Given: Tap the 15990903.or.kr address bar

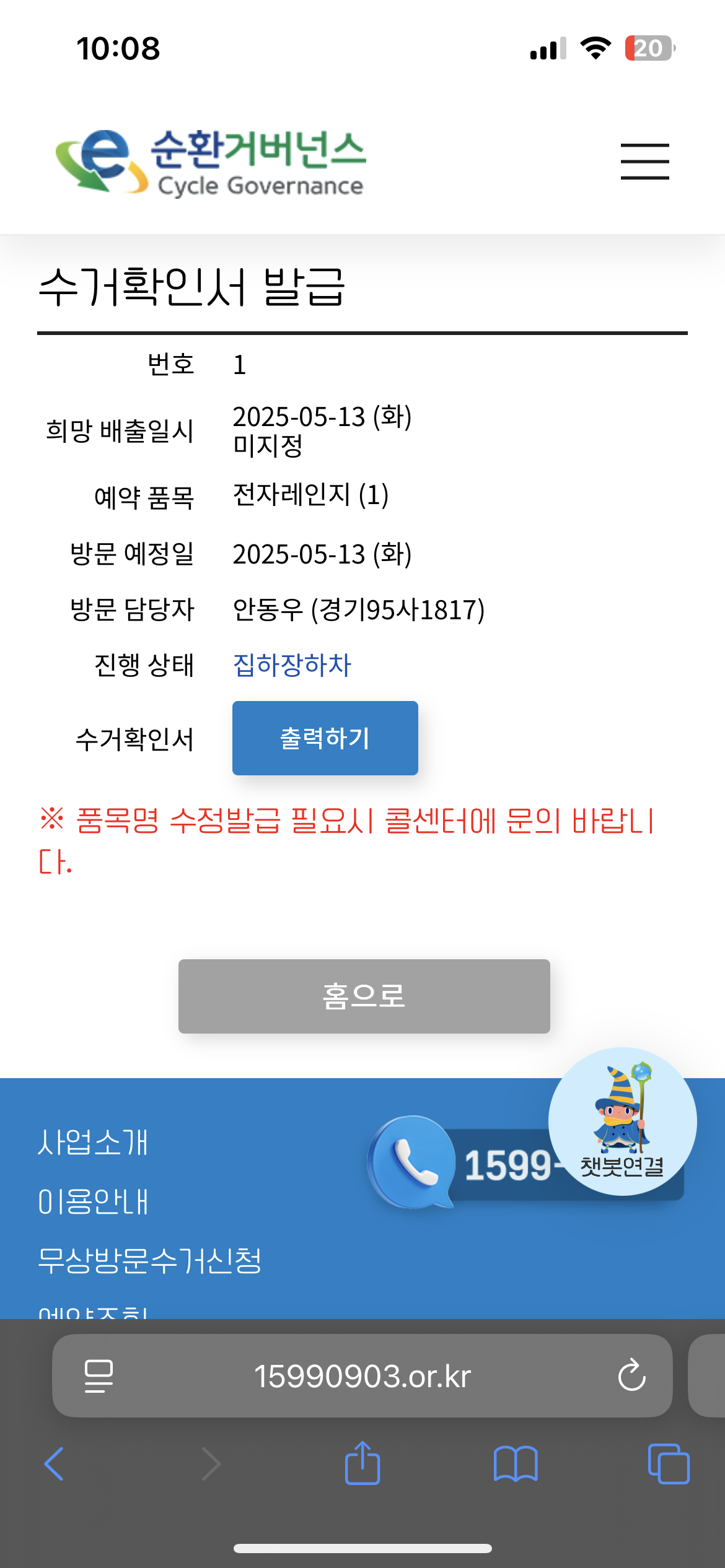Looking at the screenshot, I should [x=362, y=1376].
